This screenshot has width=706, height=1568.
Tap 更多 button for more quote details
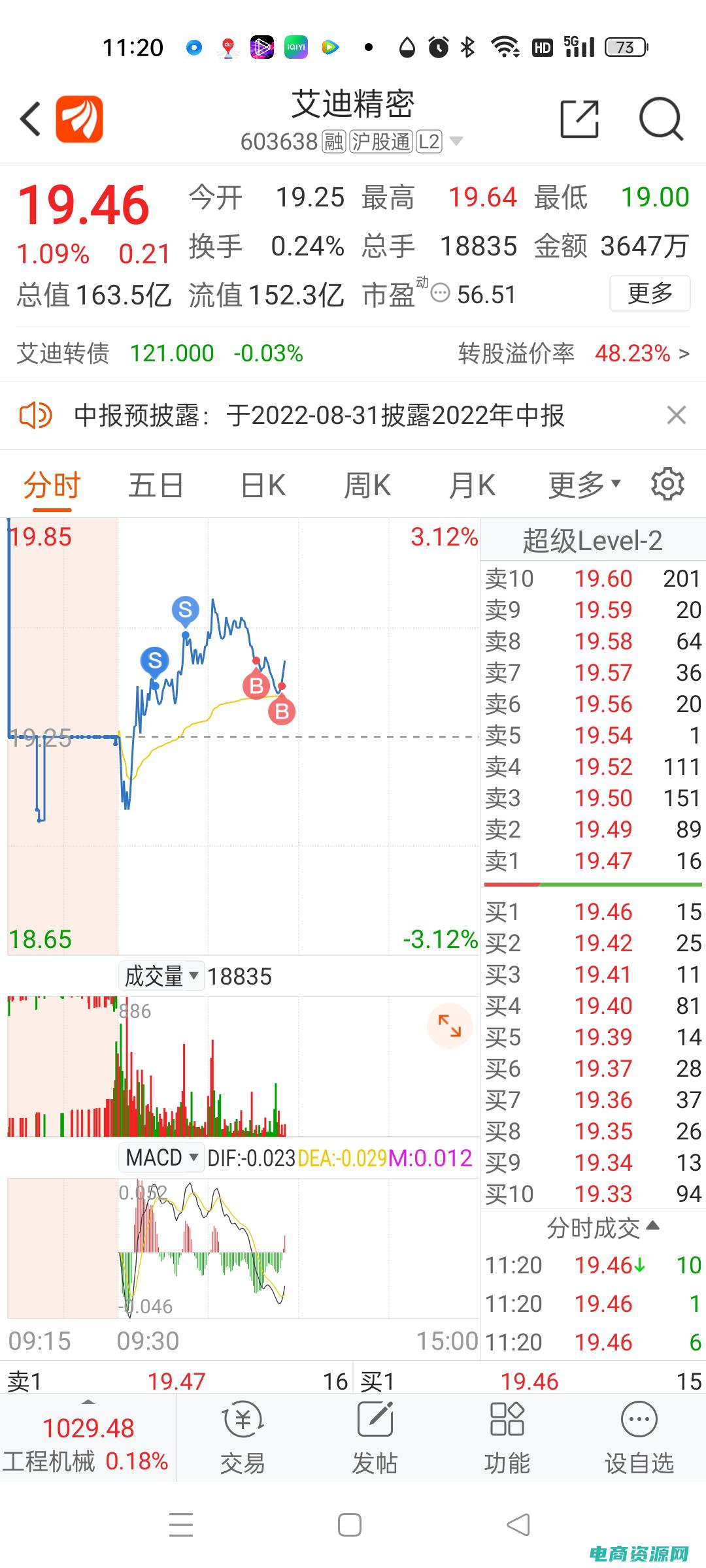point(649,293)
